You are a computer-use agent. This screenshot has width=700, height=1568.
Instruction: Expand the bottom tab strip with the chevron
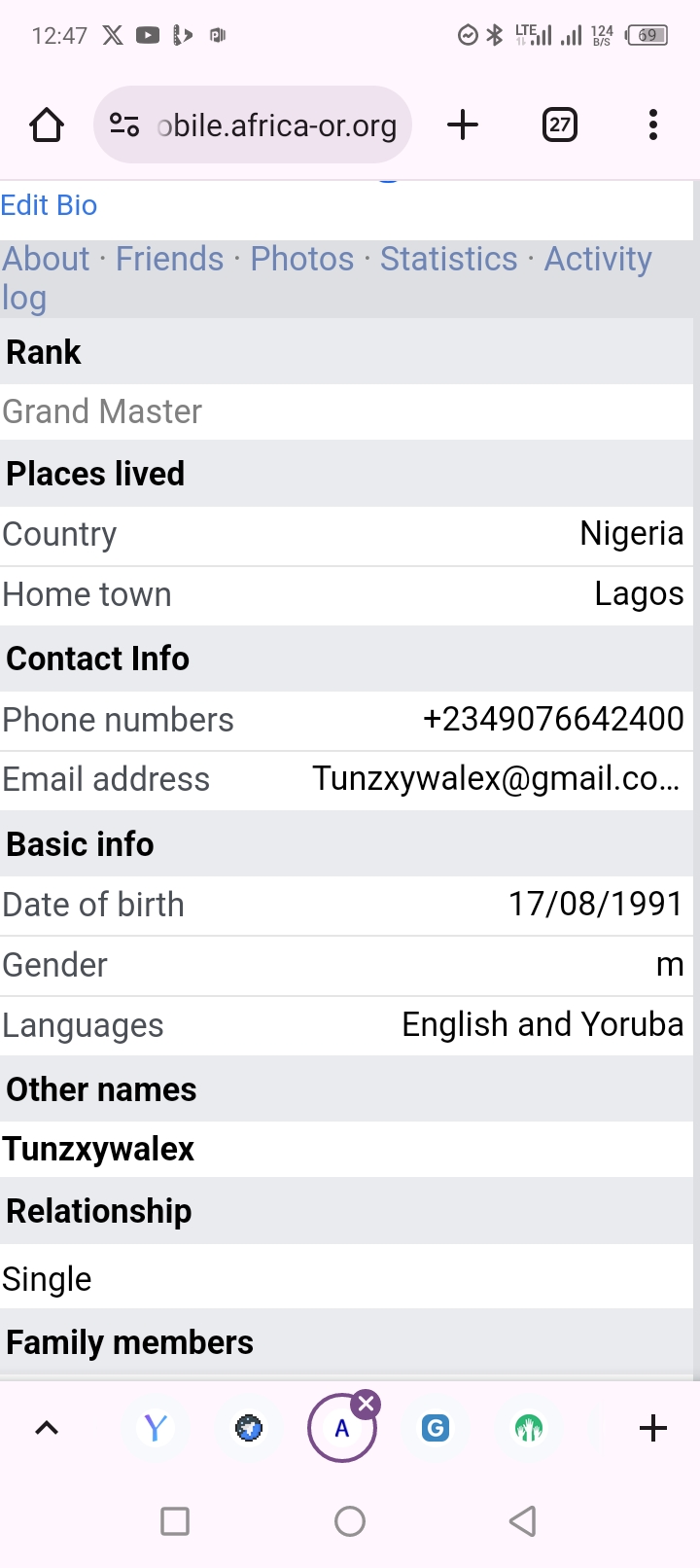click(47, 1428)
